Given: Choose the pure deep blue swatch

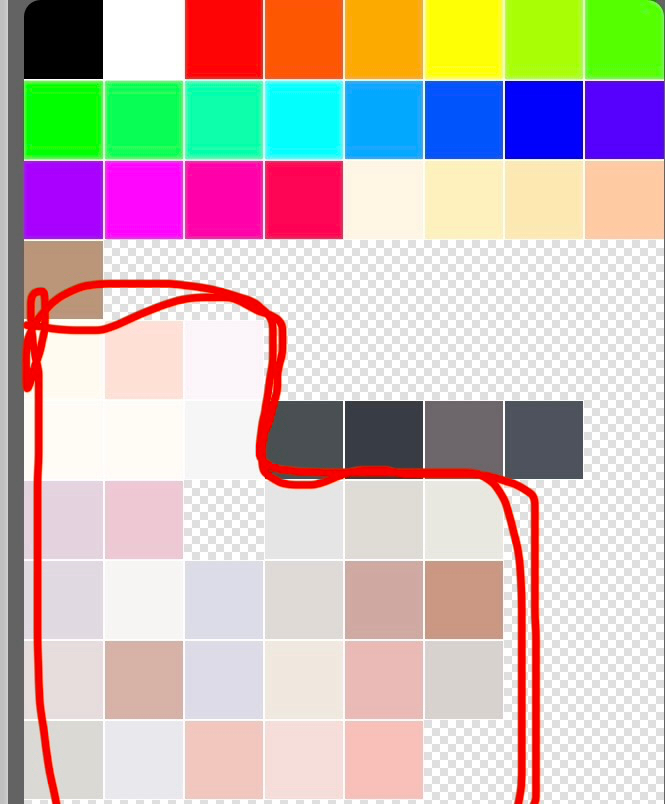Looking at the screenshot, I should coord(543,119).
